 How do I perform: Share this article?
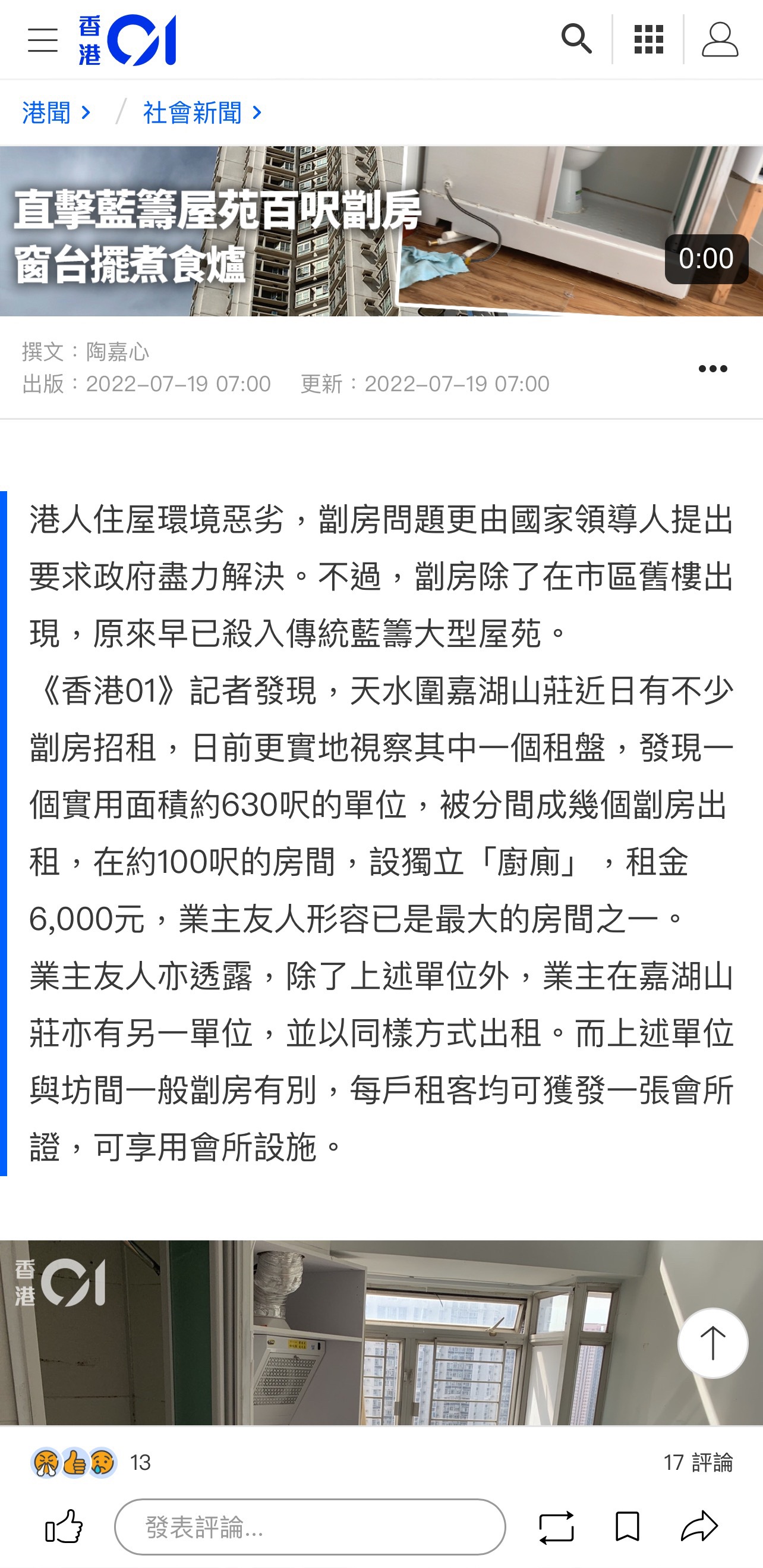coord(700,1526)
